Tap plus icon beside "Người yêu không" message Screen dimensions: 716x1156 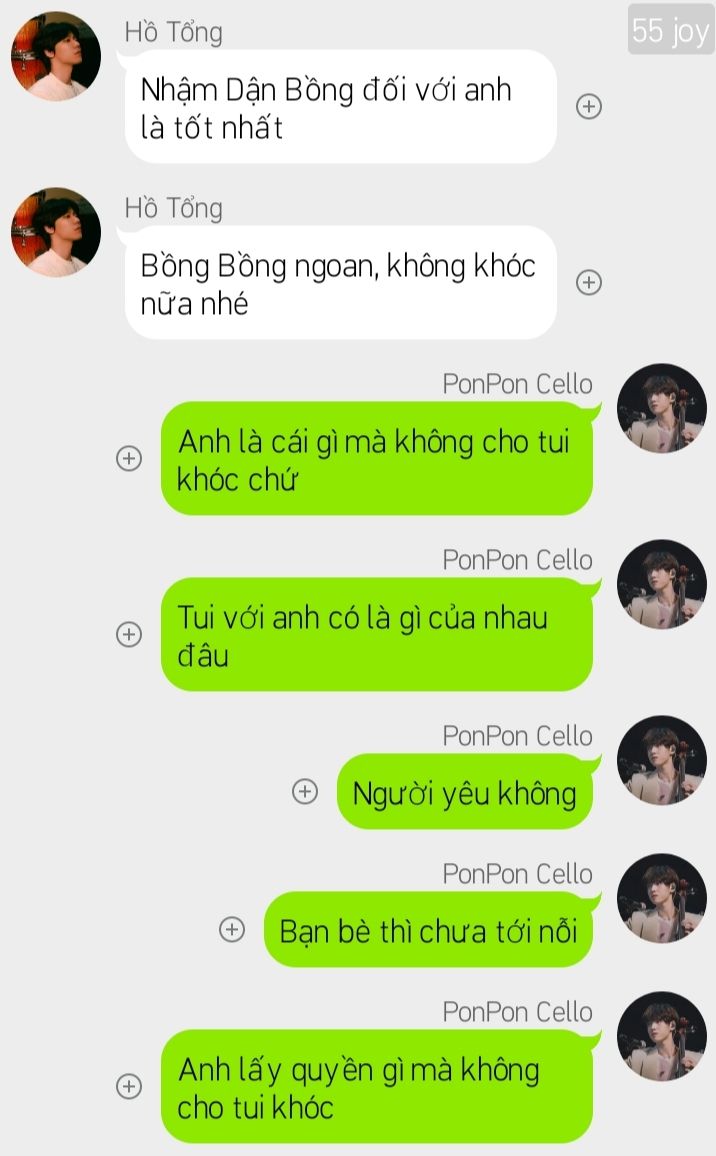[x=305, y=791]
